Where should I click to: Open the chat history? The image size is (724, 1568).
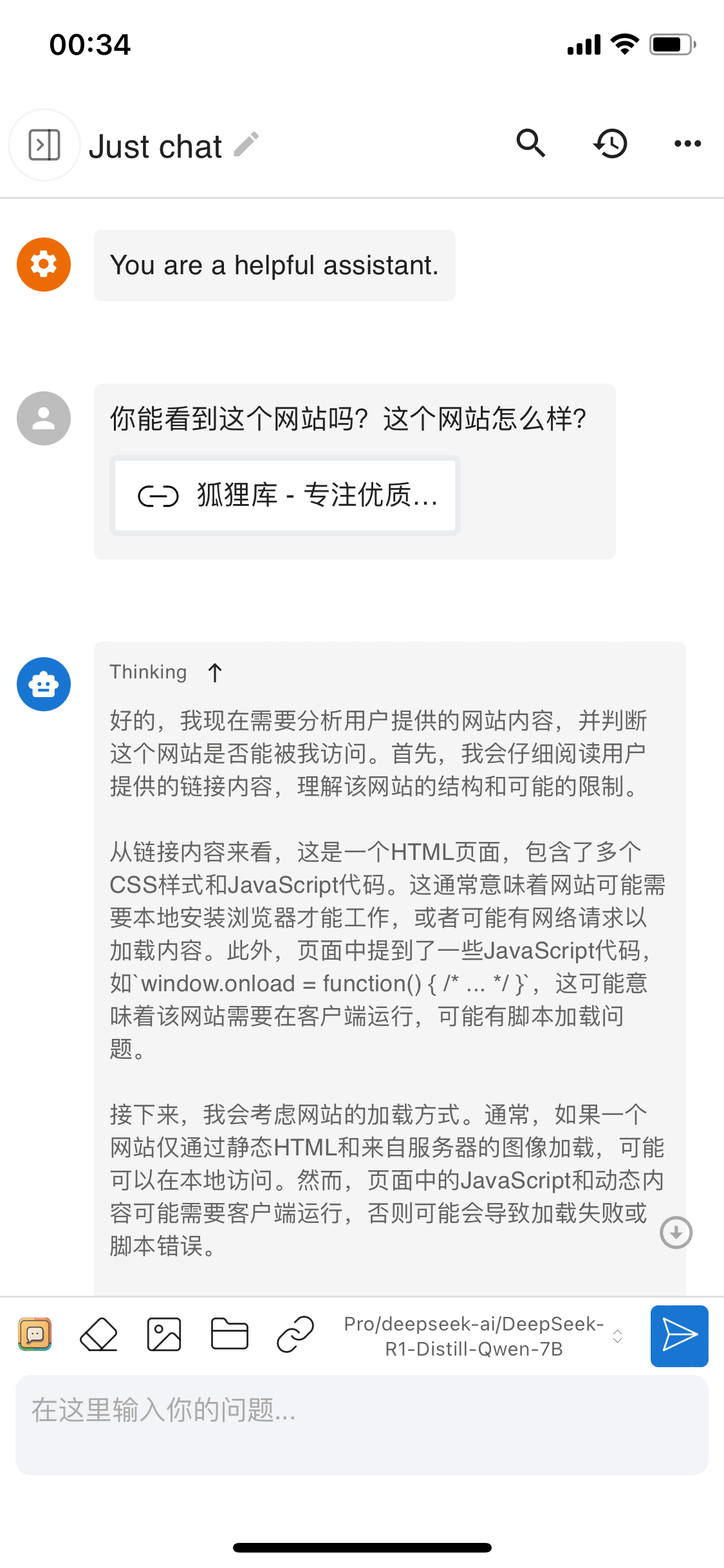point(610,143)
